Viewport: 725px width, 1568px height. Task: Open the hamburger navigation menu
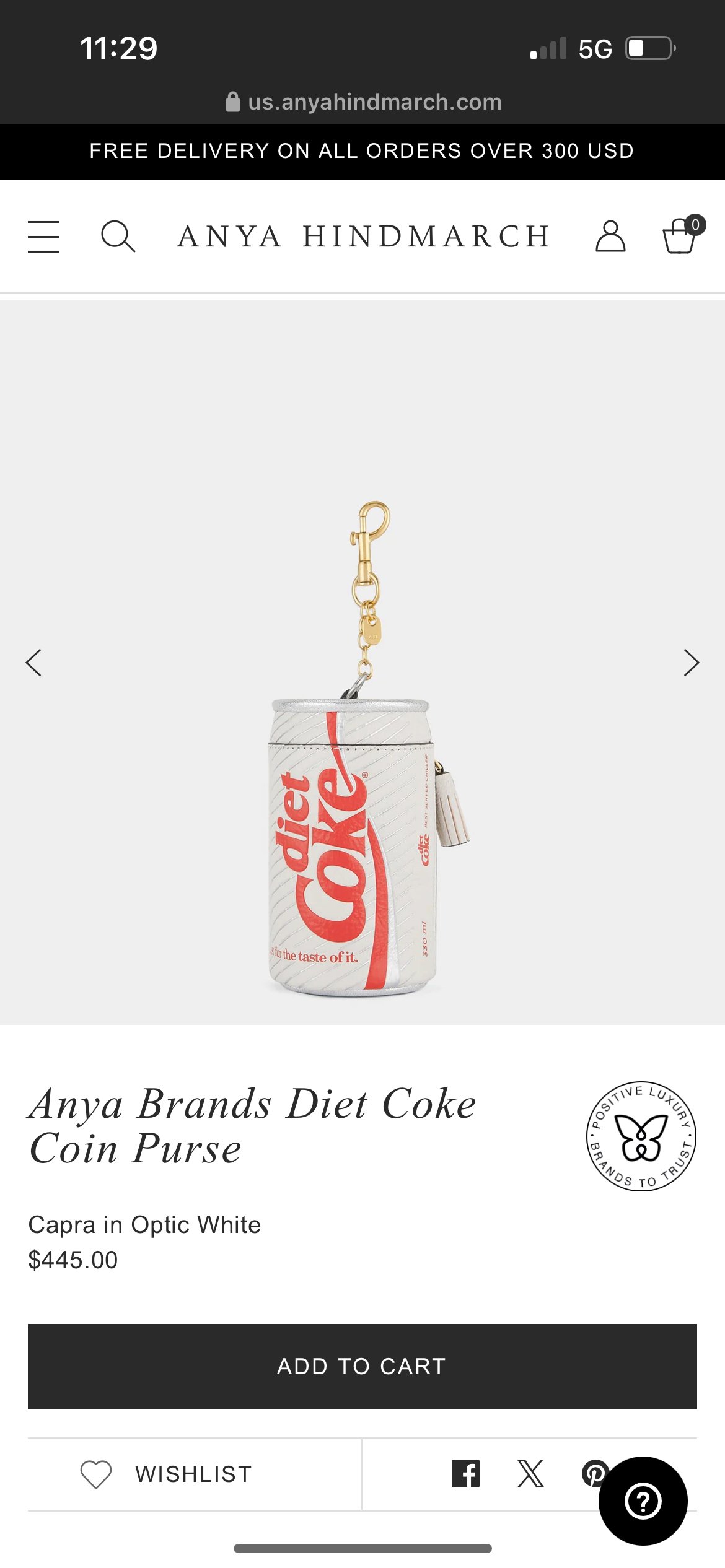[x=44, y=237]
